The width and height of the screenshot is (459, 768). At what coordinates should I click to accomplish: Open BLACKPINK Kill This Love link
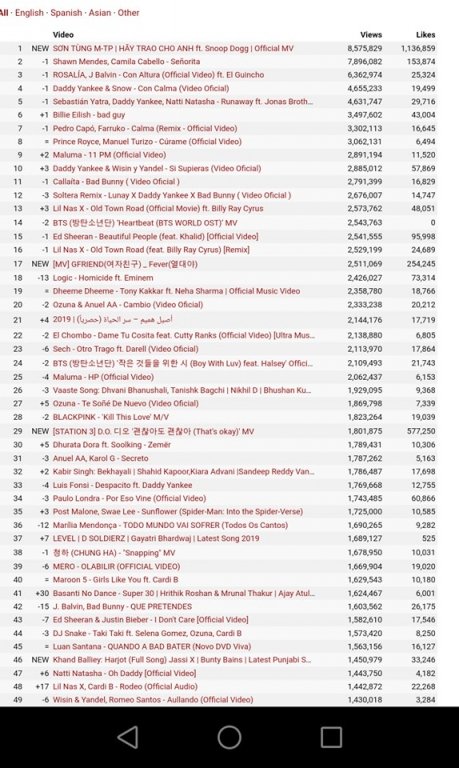click(111, 417)
